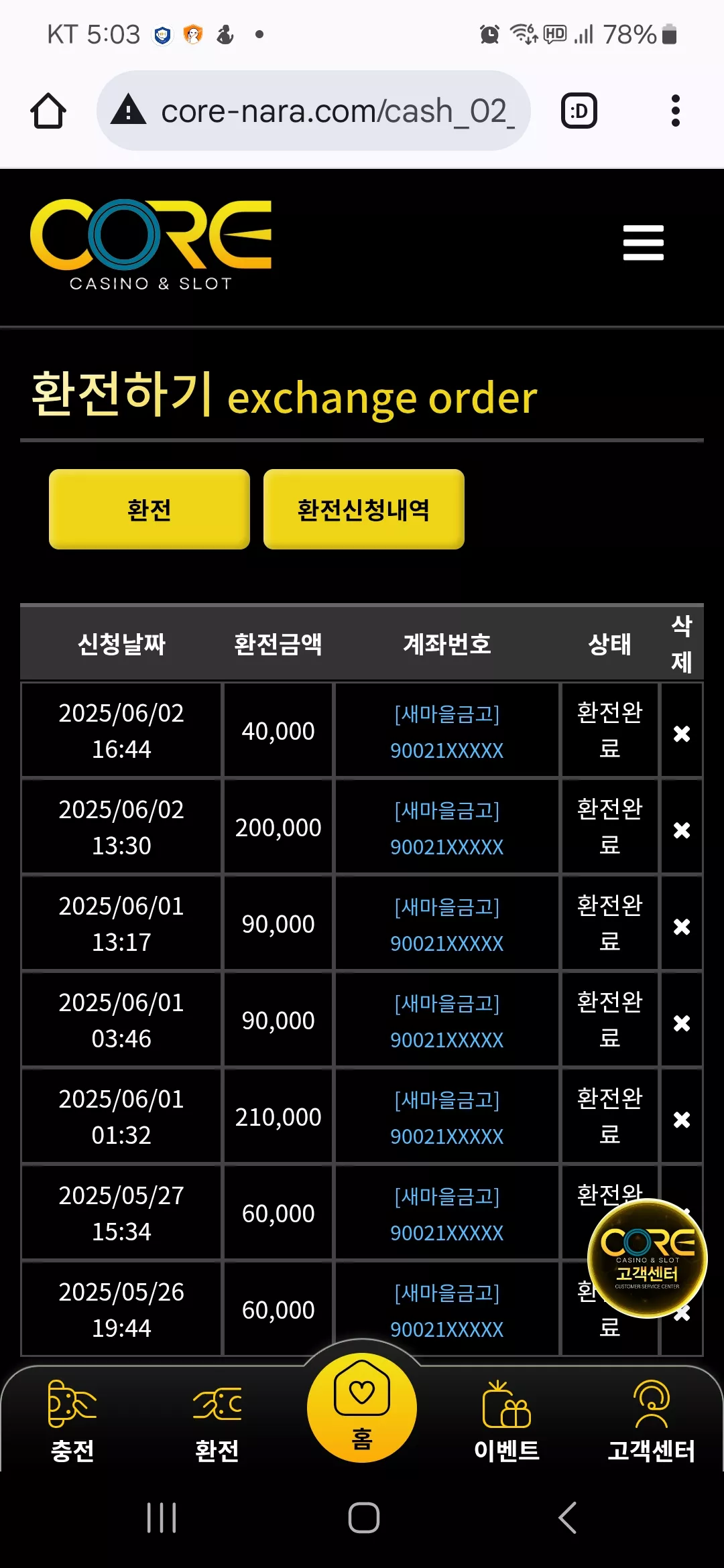This screenshot has height=1568, width=724.
Task: Open the floating 고객센터 badge
Action: pos(648,1258)
